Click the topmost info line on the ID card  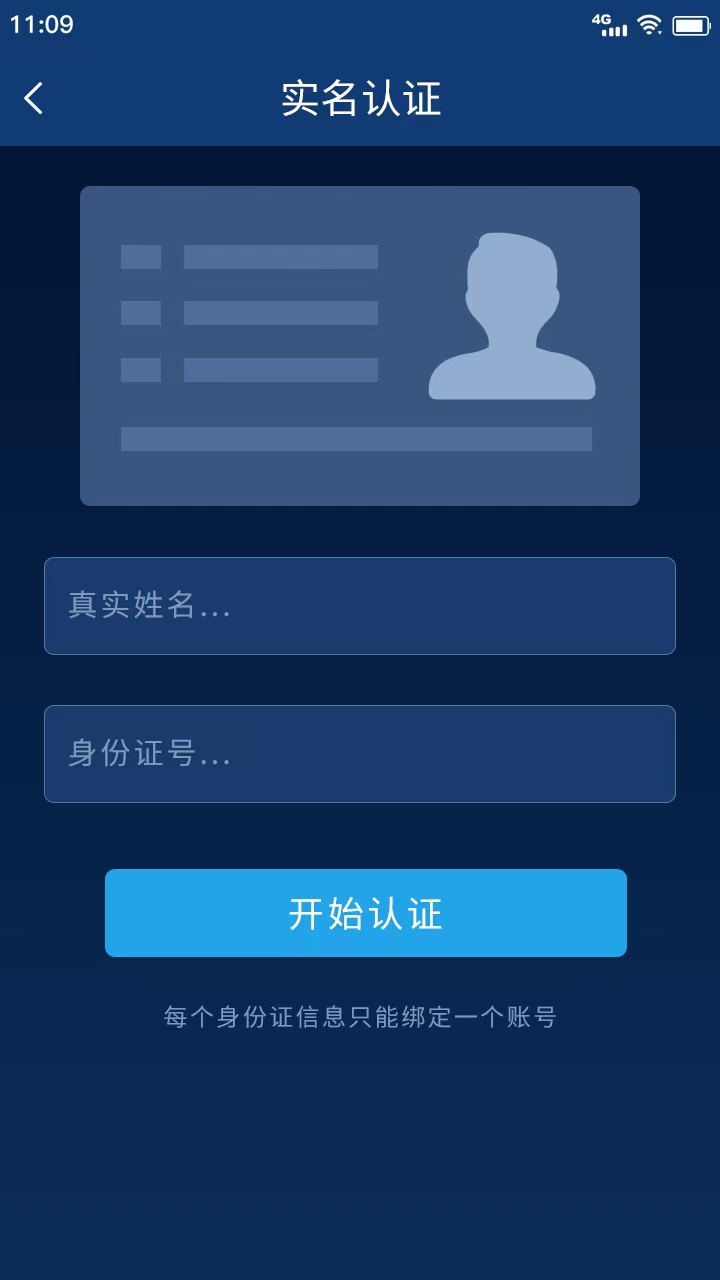(x=280, y=257)
